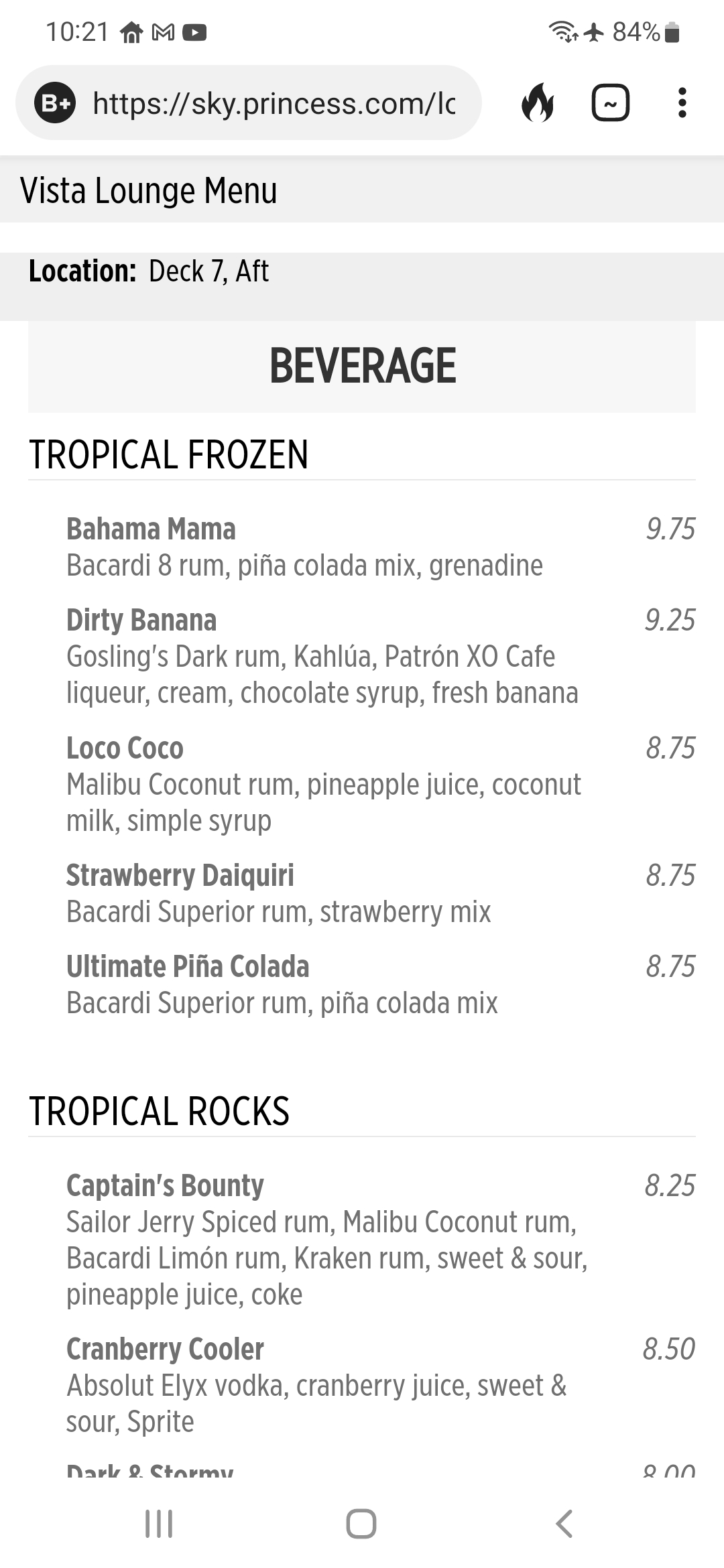Open recent apps from the navigation bar

(159, 1523)
